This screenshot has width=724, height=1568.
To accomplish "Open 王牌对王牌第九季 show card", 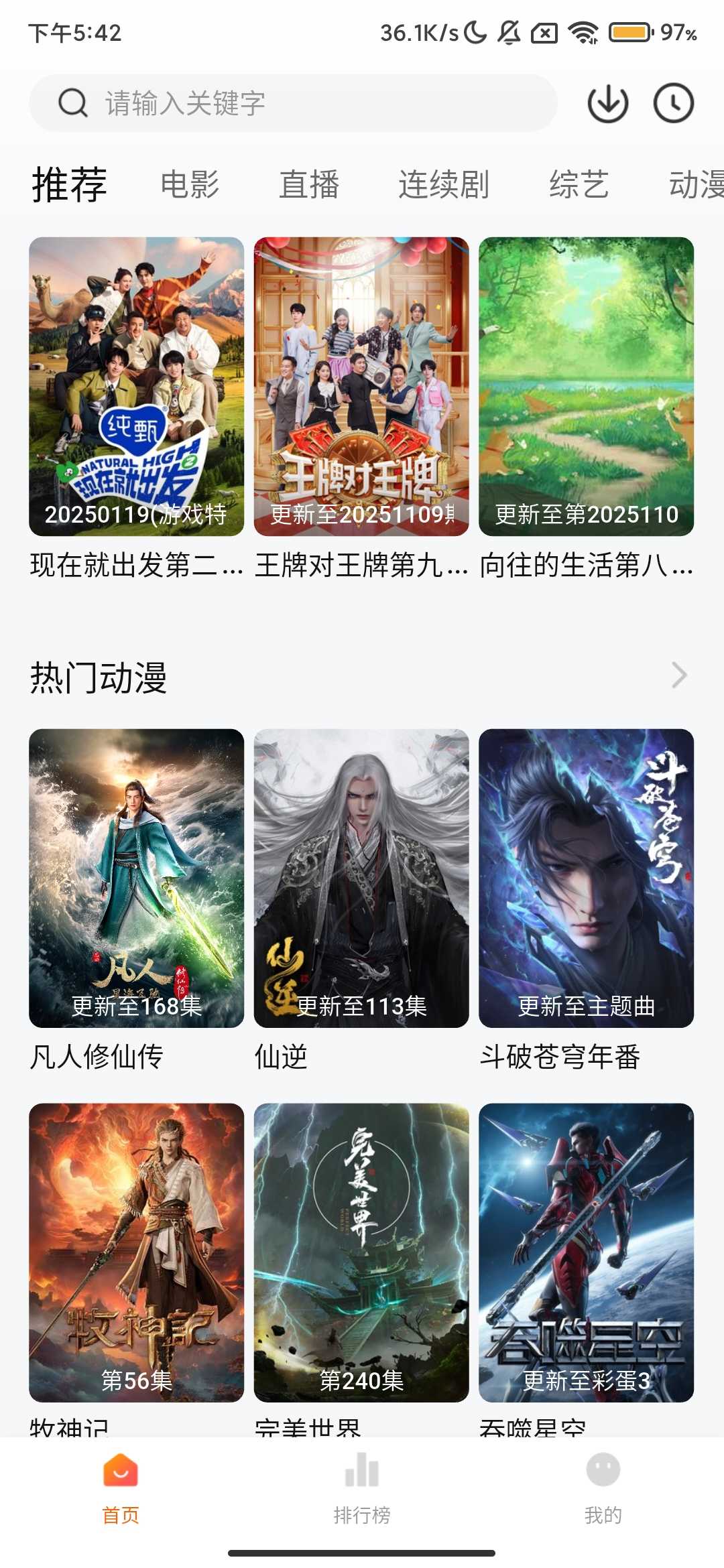I will 361,387.
